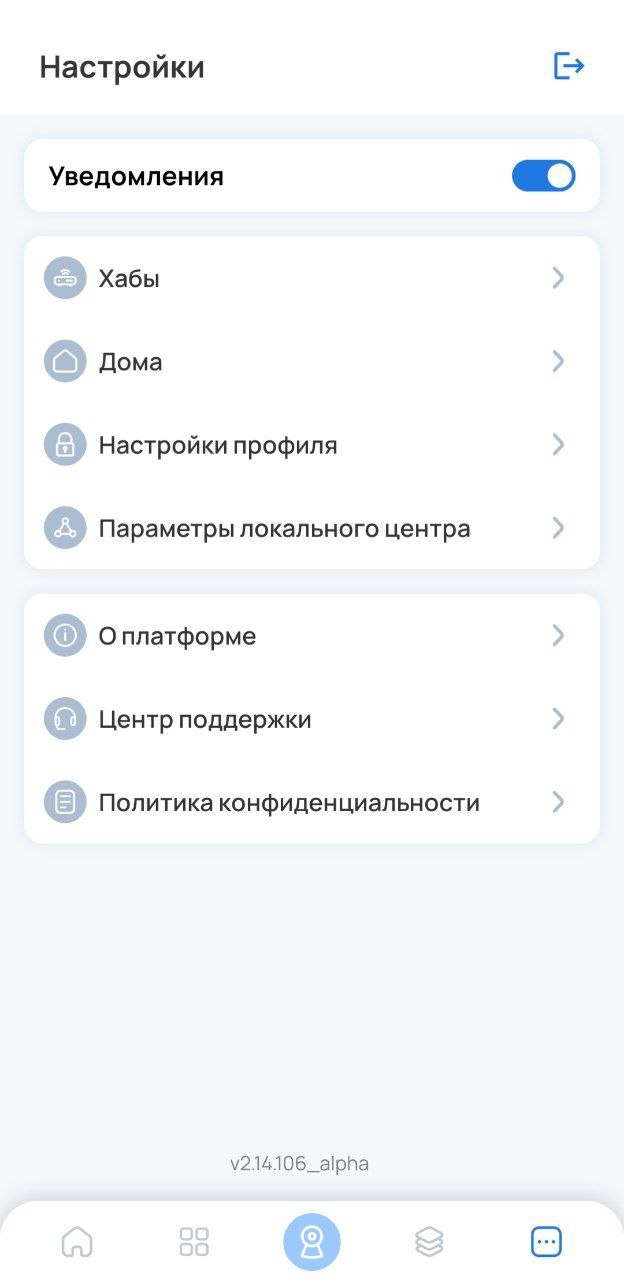The image size is (624, 1280).
Task: Open the camera tab in bottom bar
Action: [312, 1242]
